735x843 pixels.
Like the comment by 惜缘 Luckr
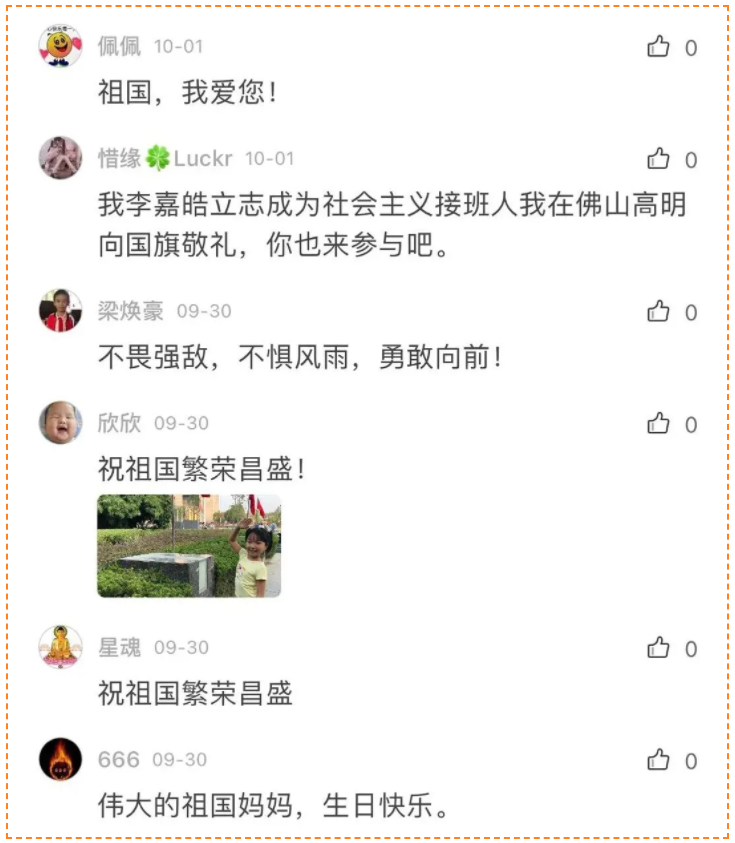click(x=658, y=159)
